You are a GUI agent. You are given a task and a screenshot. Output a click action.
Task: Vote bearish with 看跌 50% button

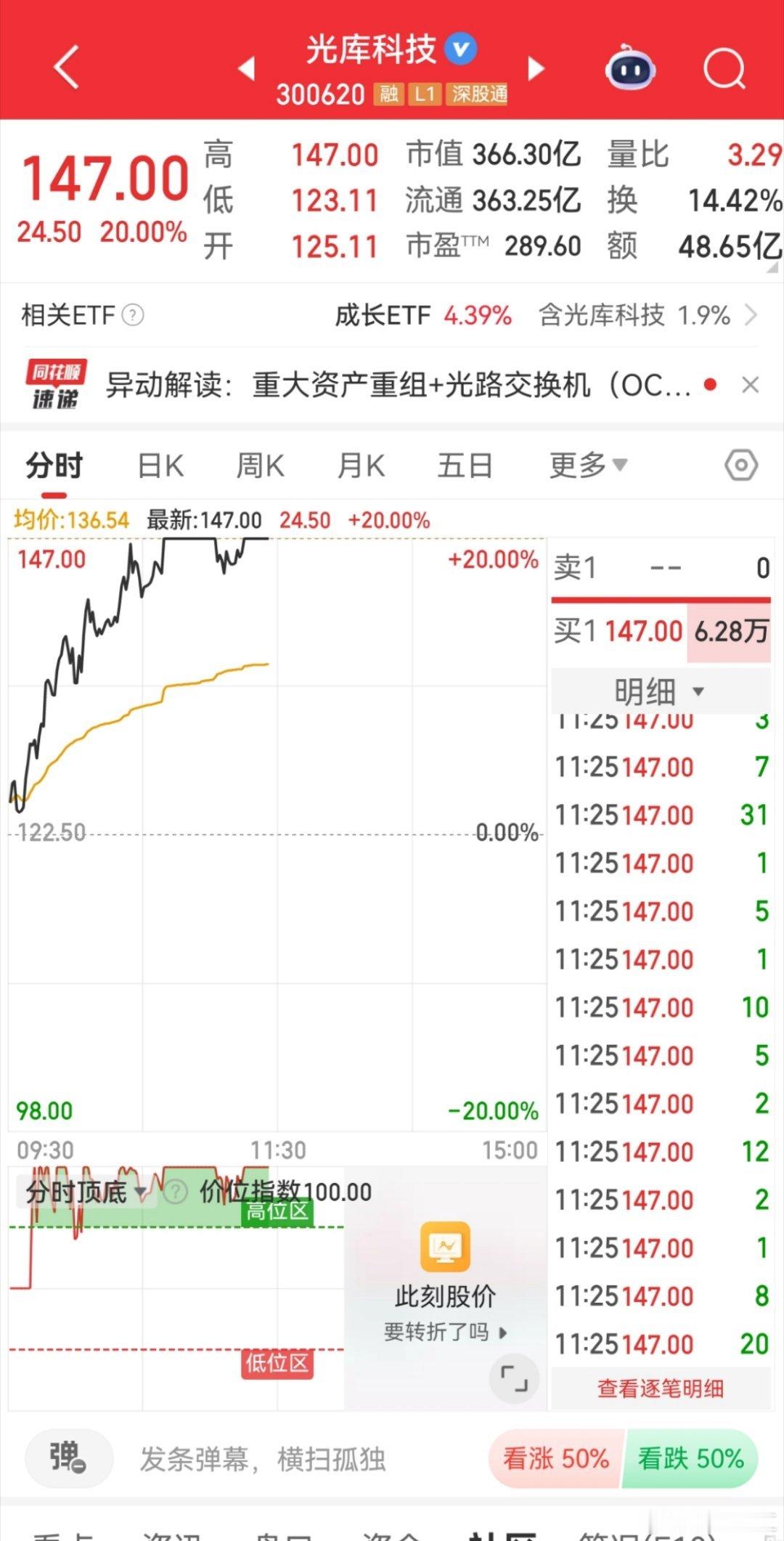[x=691, y=1458]
